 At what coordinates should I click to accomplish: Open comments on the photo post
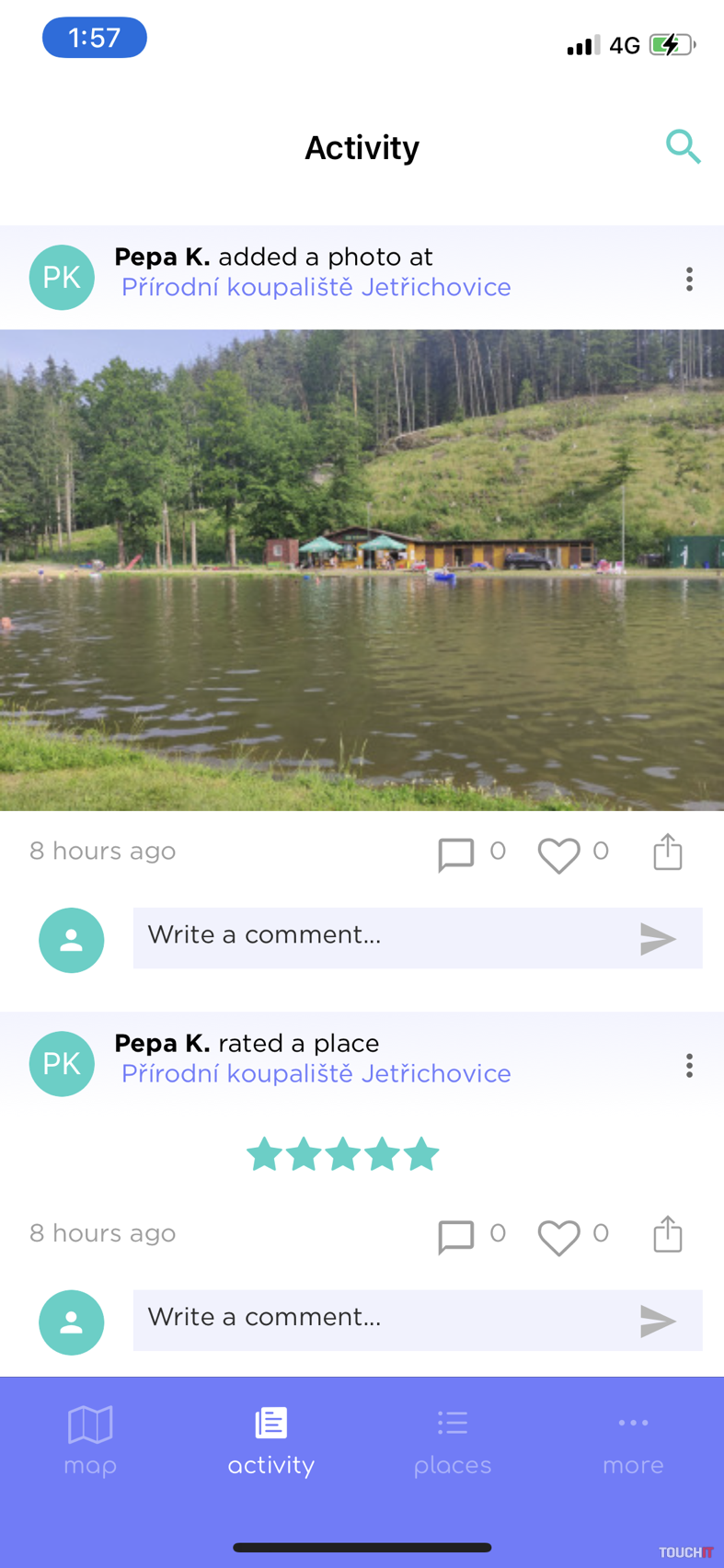coord(456,853)
